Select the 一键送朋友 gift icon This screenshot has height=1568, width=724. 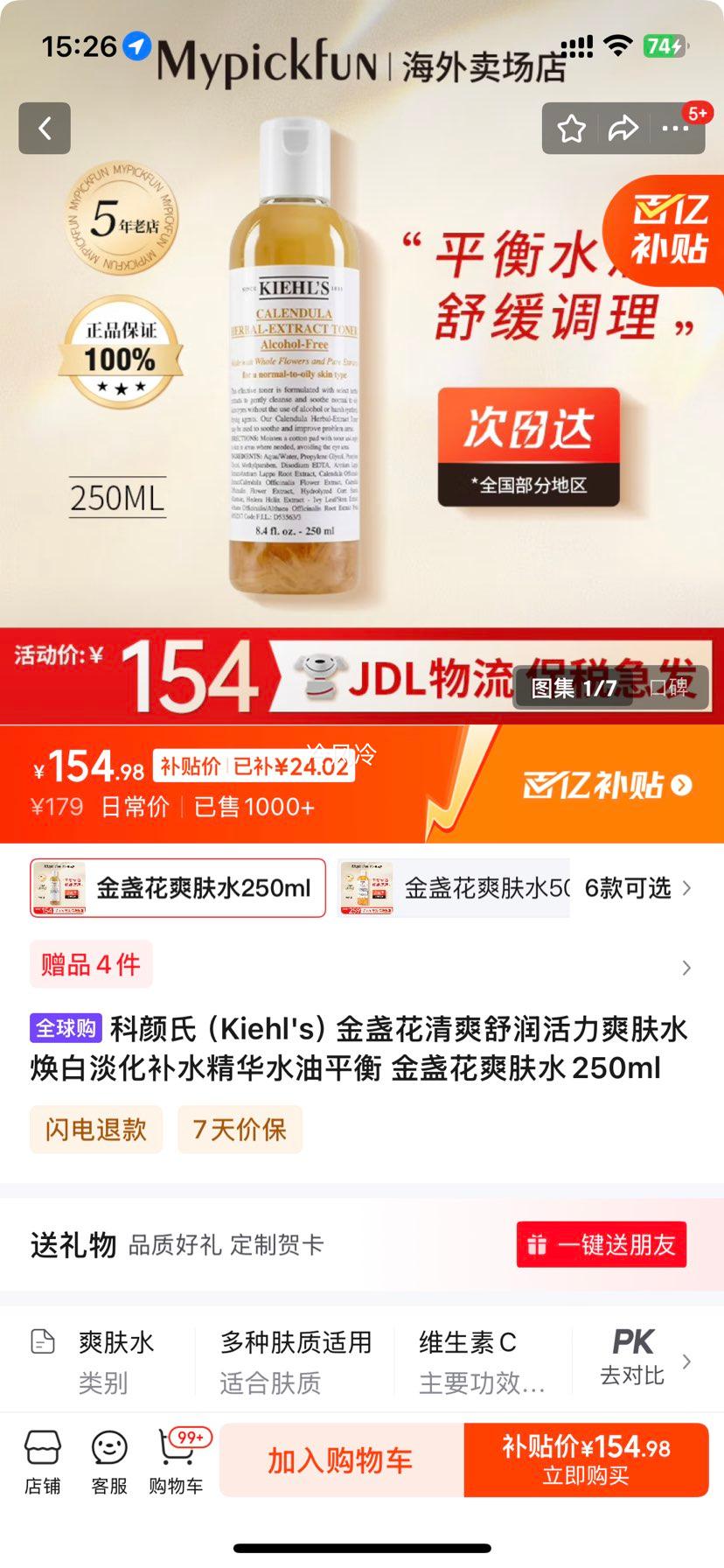pos(600,1244)
